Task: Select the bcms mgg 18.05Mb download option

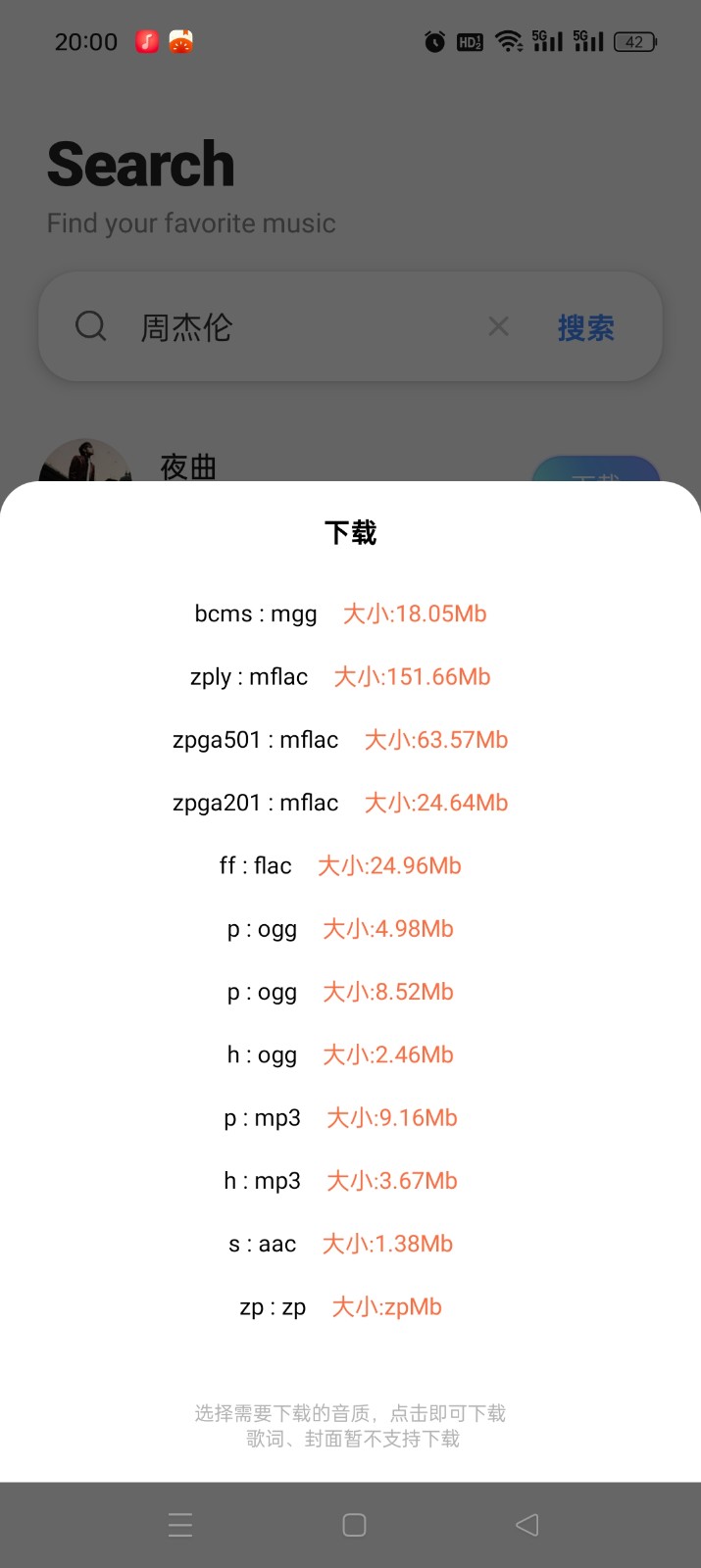Action: coord(340,613)
